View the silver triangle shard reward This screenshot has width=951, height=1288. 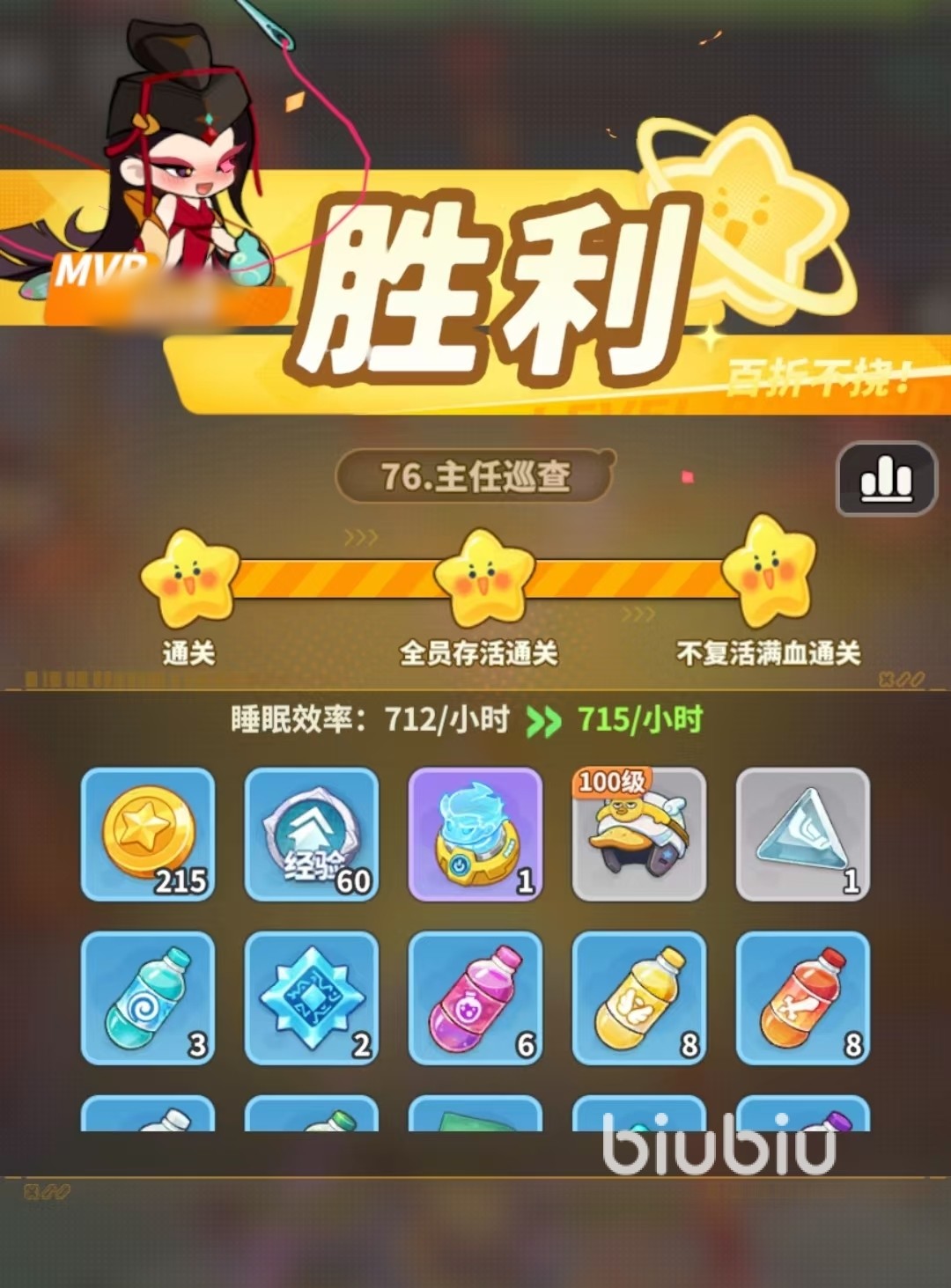[802, 834]
